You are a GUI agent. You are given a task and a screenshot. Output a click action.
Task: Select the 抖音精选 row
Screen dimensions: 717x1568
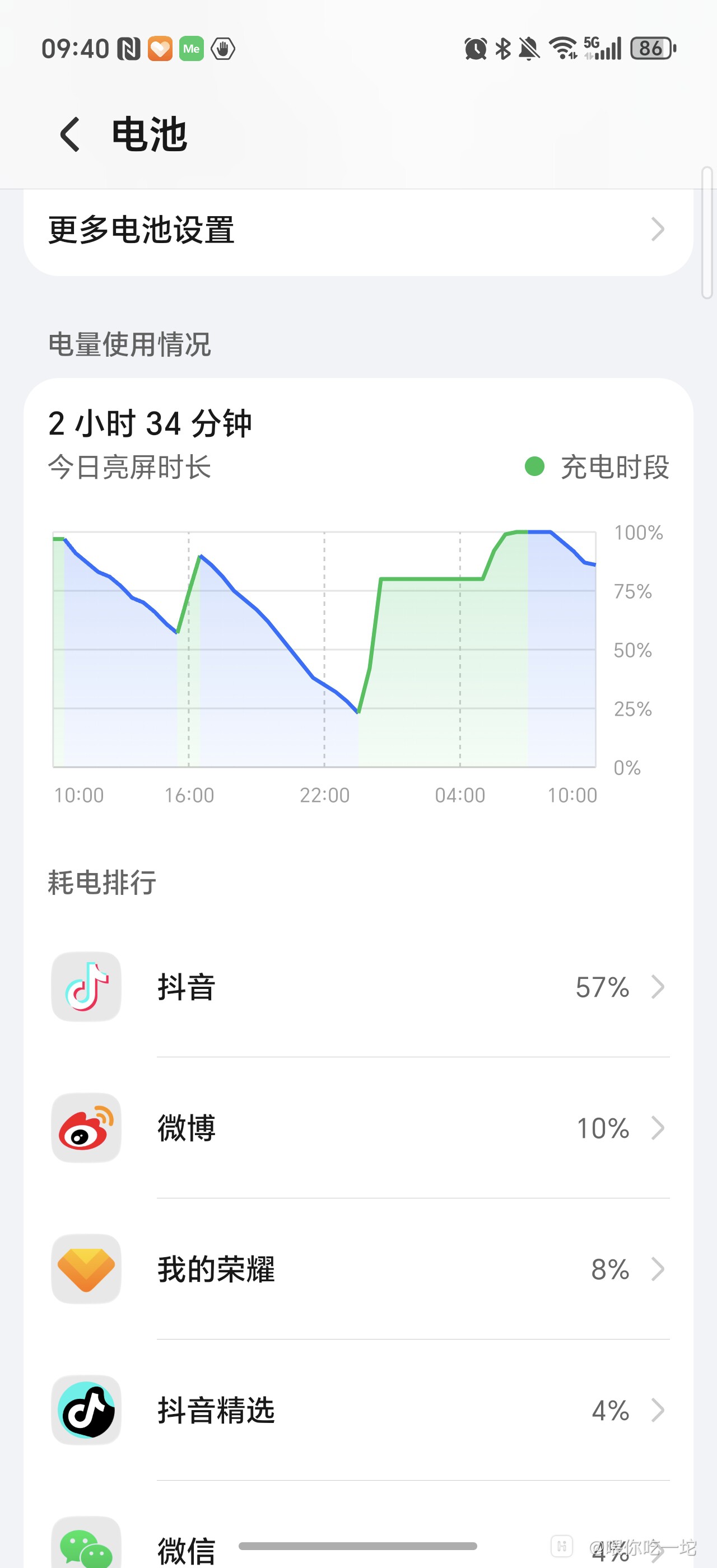click(x=358, y=1411)
